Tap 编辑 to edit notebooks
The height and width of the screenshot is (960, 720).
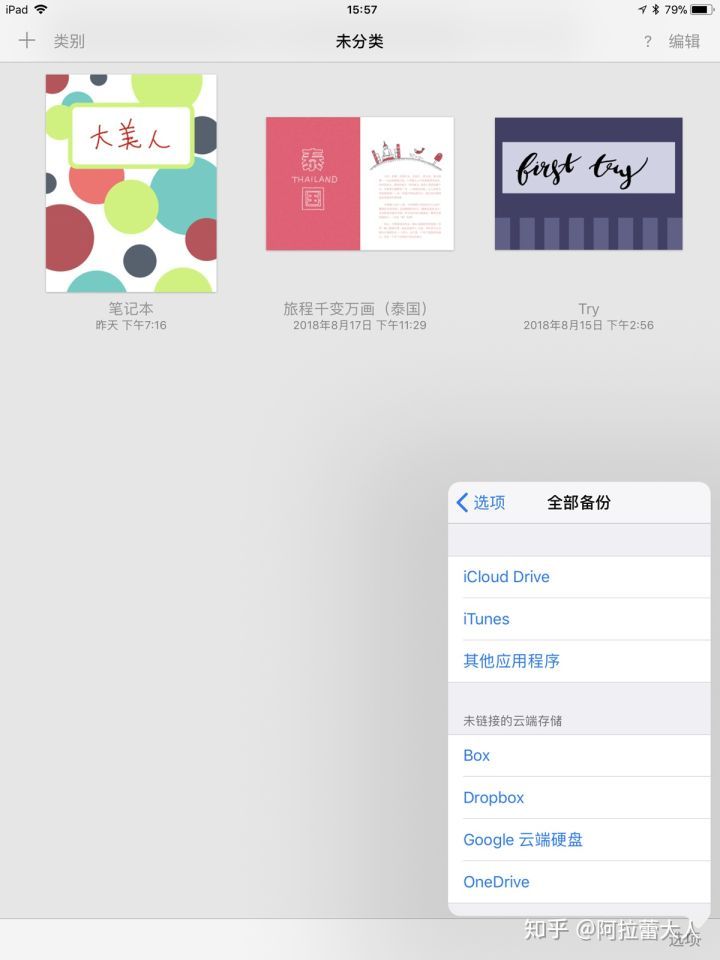coord(684,41)
